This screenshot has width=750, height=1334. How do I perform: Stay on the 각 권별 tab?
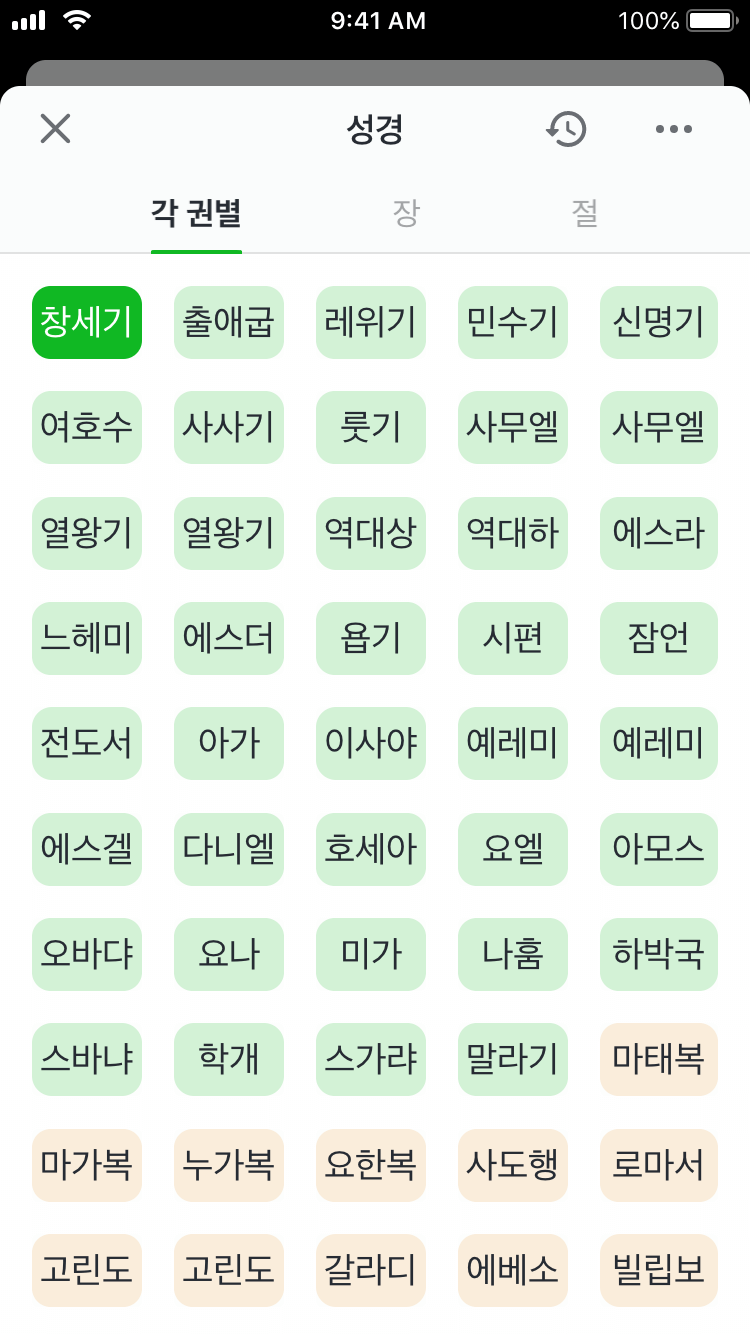pos(196,213)
